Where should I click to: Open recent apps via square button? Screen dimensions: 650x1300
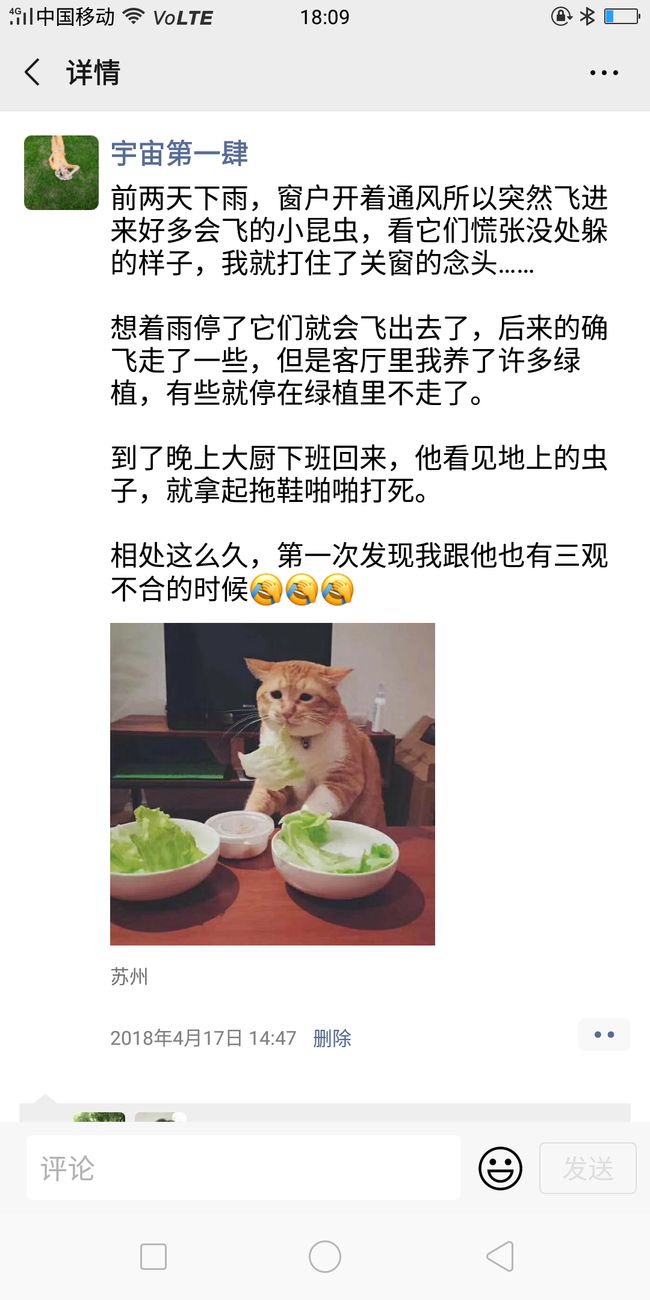click(x=153, y=1256)
